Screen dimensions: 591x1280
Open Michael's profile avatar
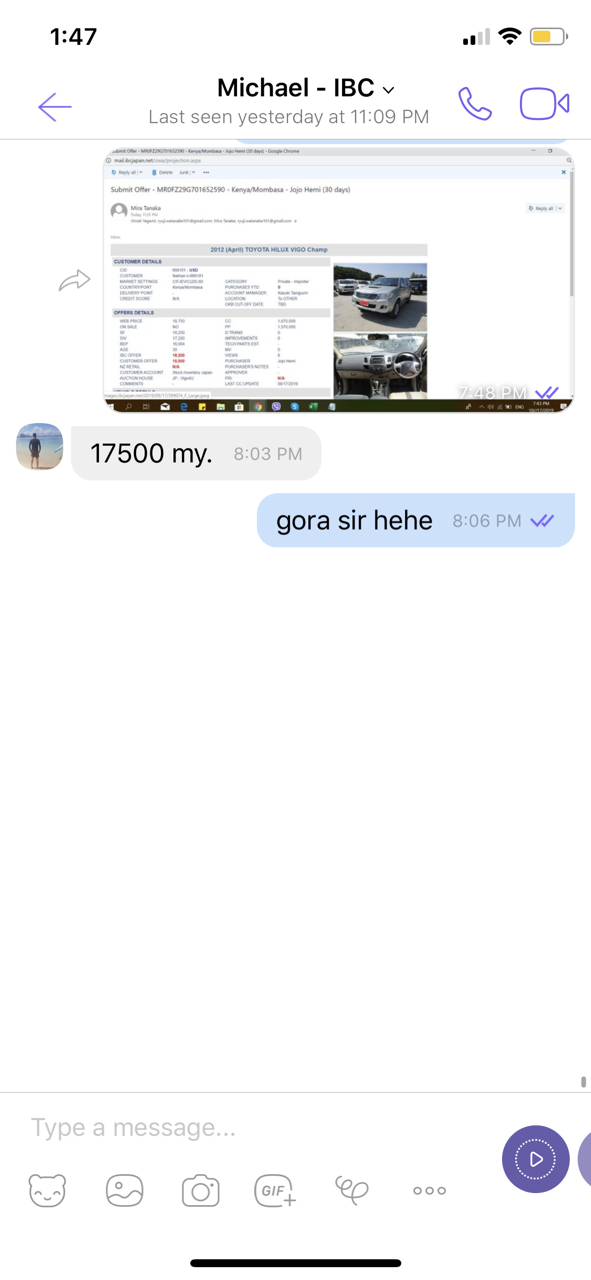pos(40,446)
